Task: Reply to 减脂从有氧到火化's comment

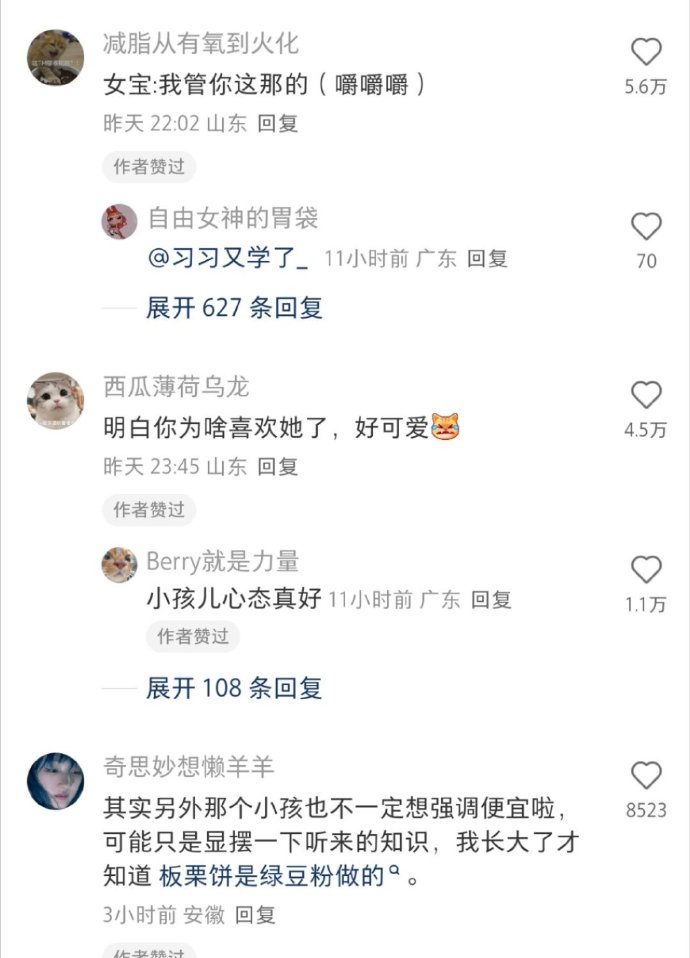Action: point(277,124)
